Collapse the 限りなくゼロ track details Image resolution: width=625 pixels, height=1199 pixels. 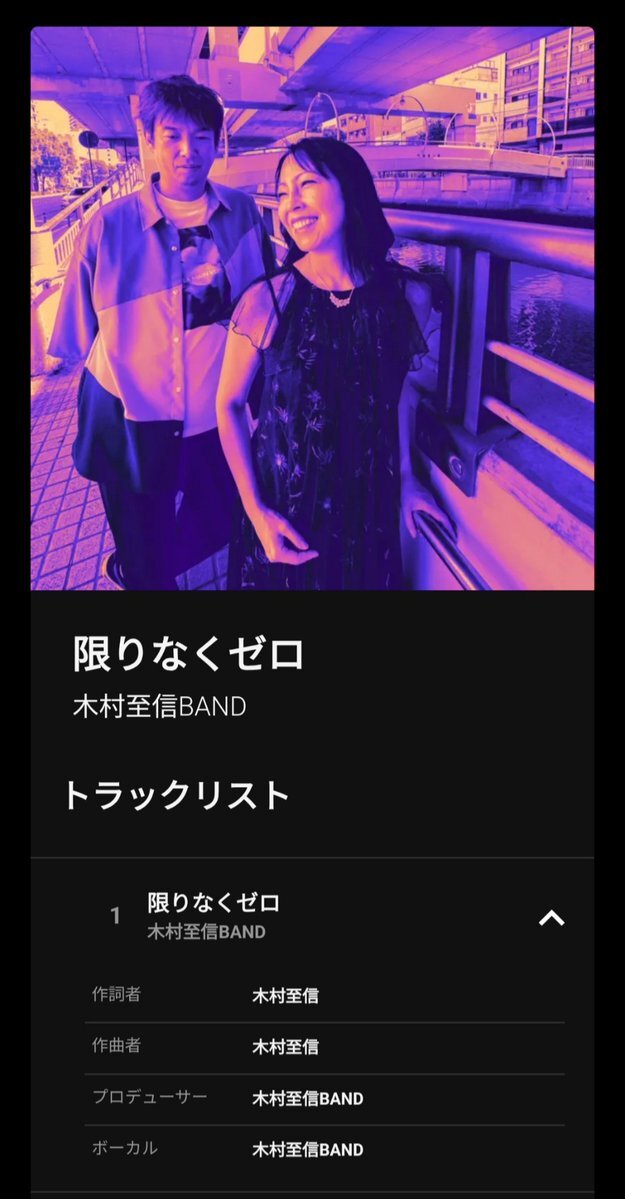coord(551,917)
